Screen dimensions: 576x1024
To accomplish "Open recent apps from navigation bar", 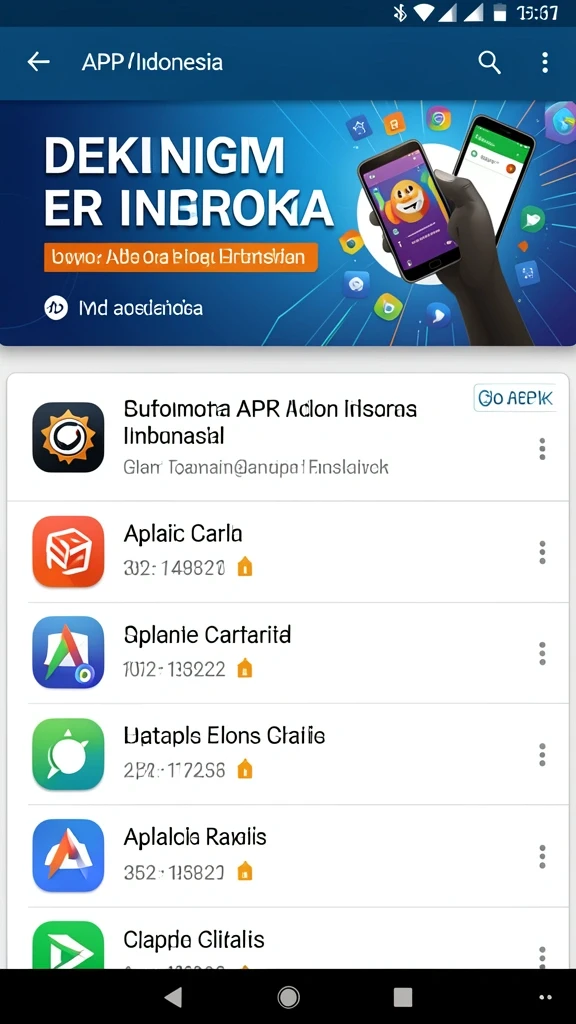I will [x=403, y=997].
